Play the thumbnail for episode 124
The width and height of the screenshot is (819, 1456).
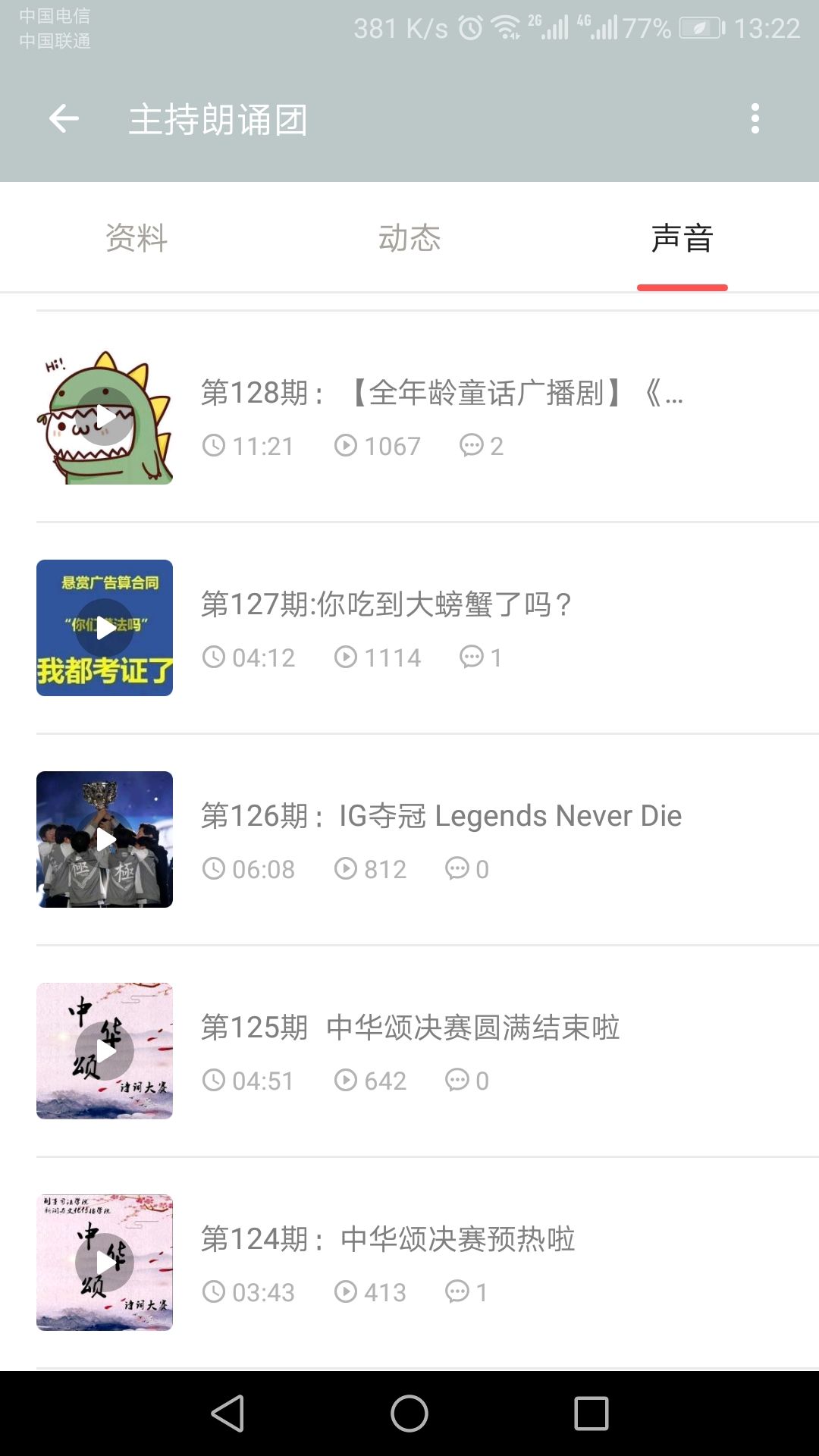105,1263
